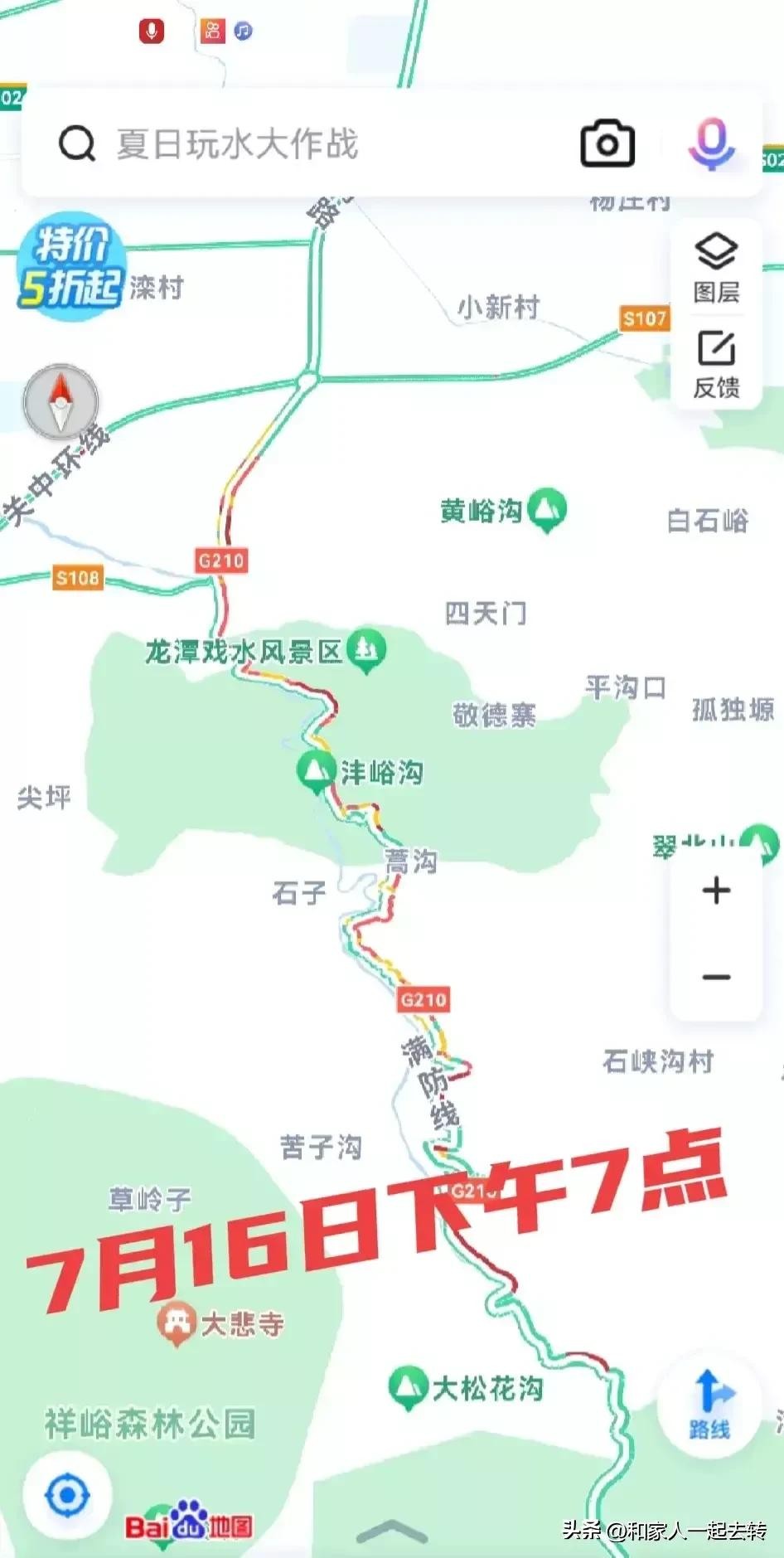Open 反馈 feedback
784x1558 pixels.
point(716,364)
